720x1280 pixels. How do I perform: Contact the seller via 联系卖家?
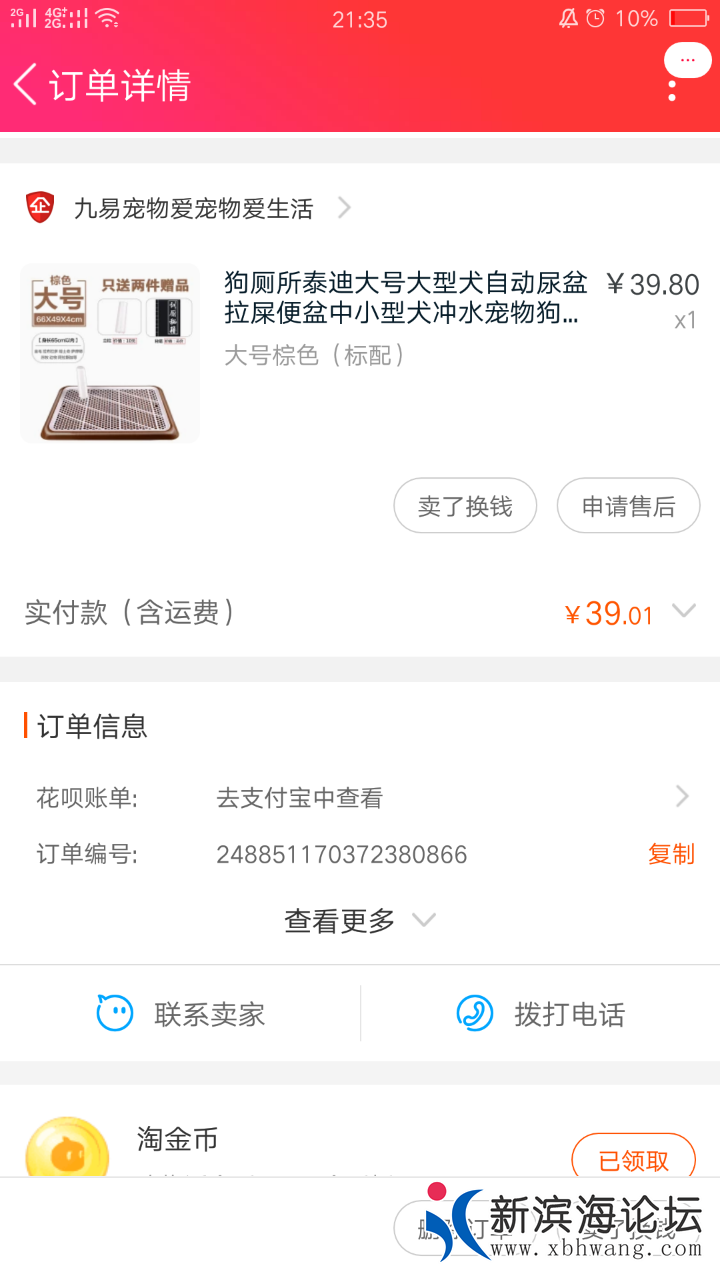[x=181, y=1014]
